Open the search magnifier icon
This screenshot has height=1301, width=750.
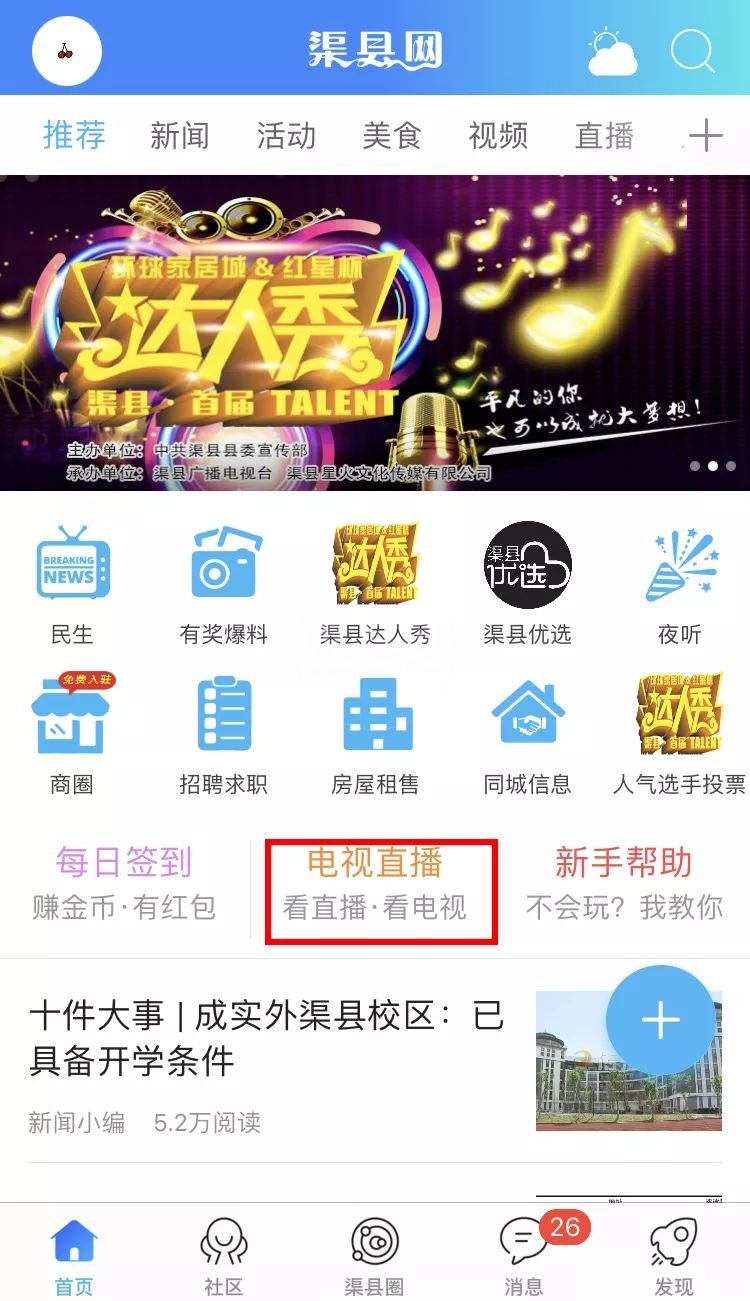coord(692,51)
